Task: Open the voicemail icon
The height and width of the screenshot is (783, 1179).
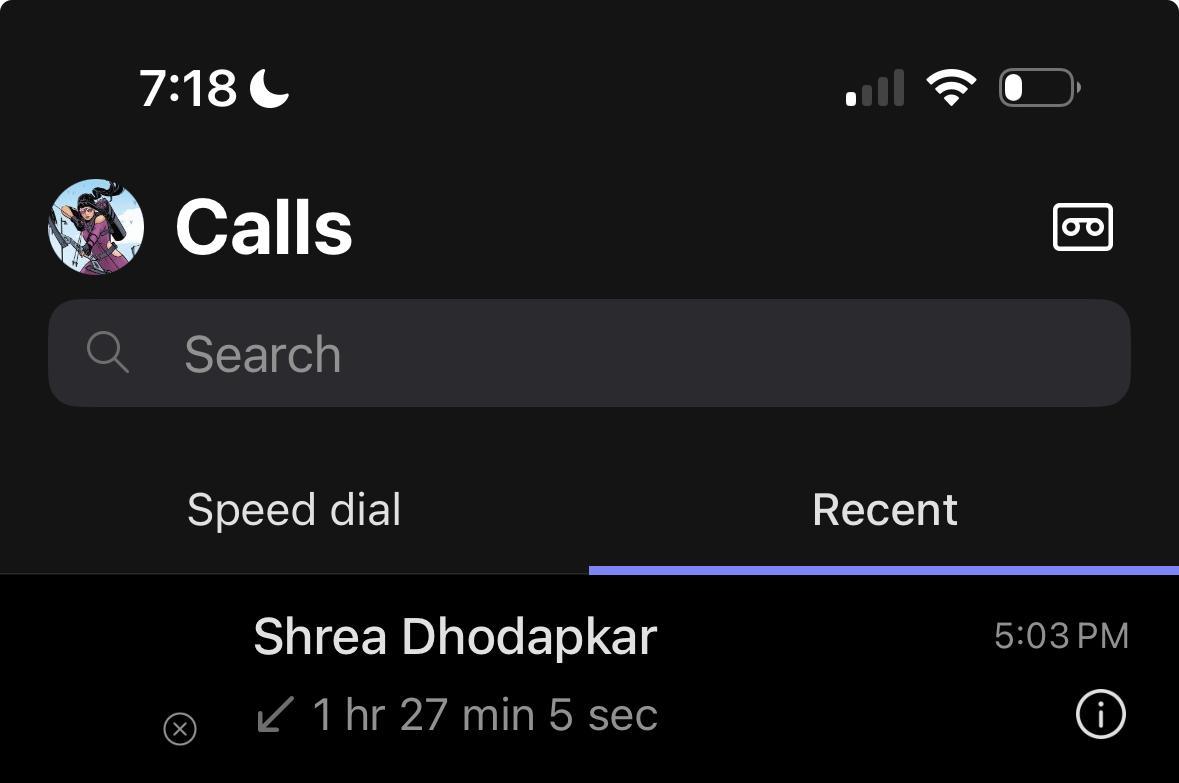Action: 1082,227
